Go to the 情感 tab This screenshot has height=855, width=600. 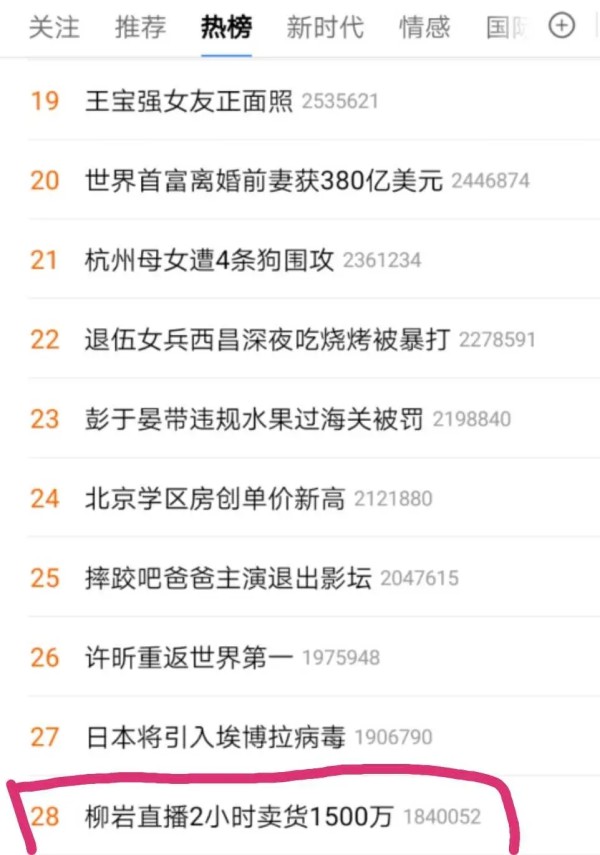tap(425, 27)
